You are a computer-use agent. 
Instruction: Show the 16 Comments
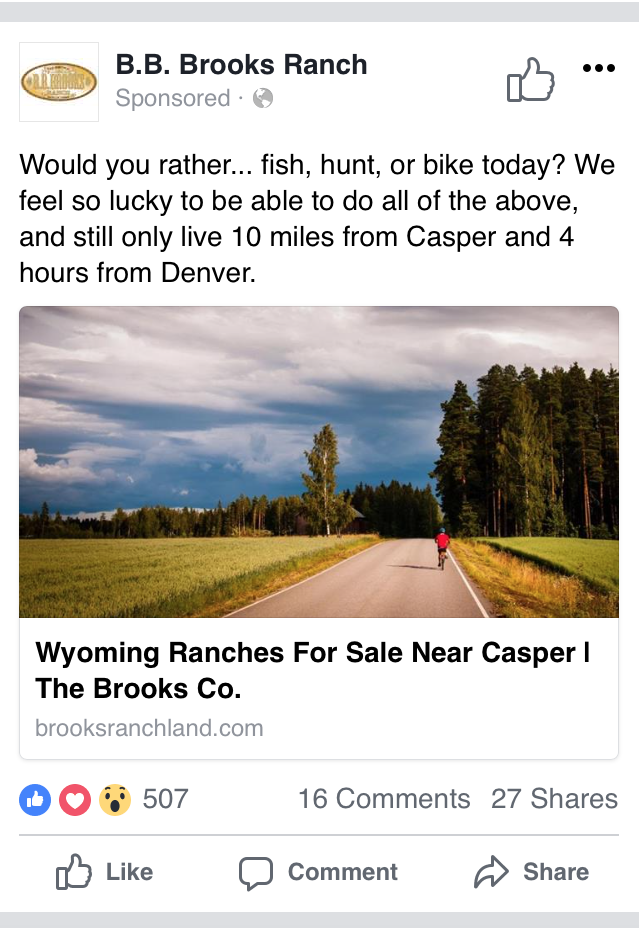(x=384, y=799)
